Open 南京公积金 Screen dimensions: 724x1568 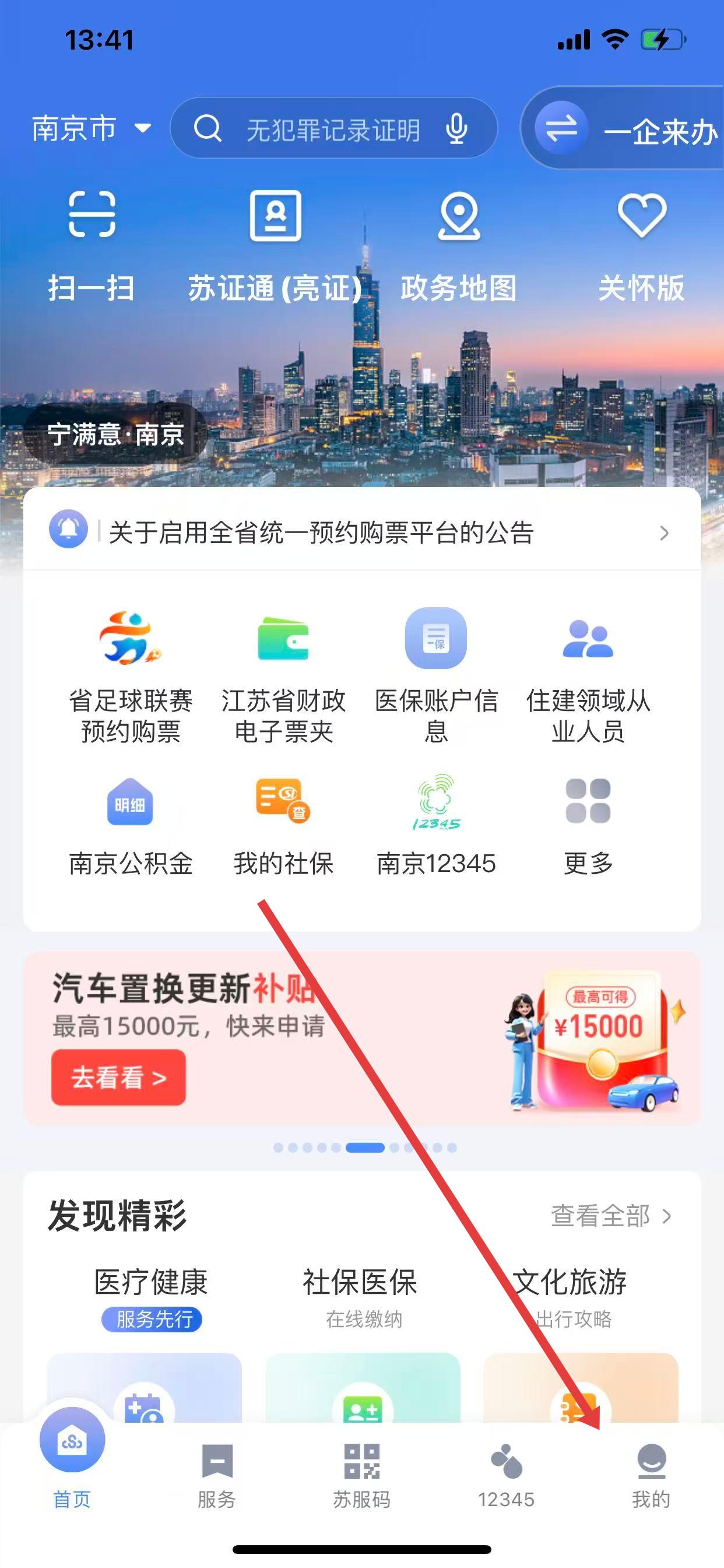[x=131, y=826]
